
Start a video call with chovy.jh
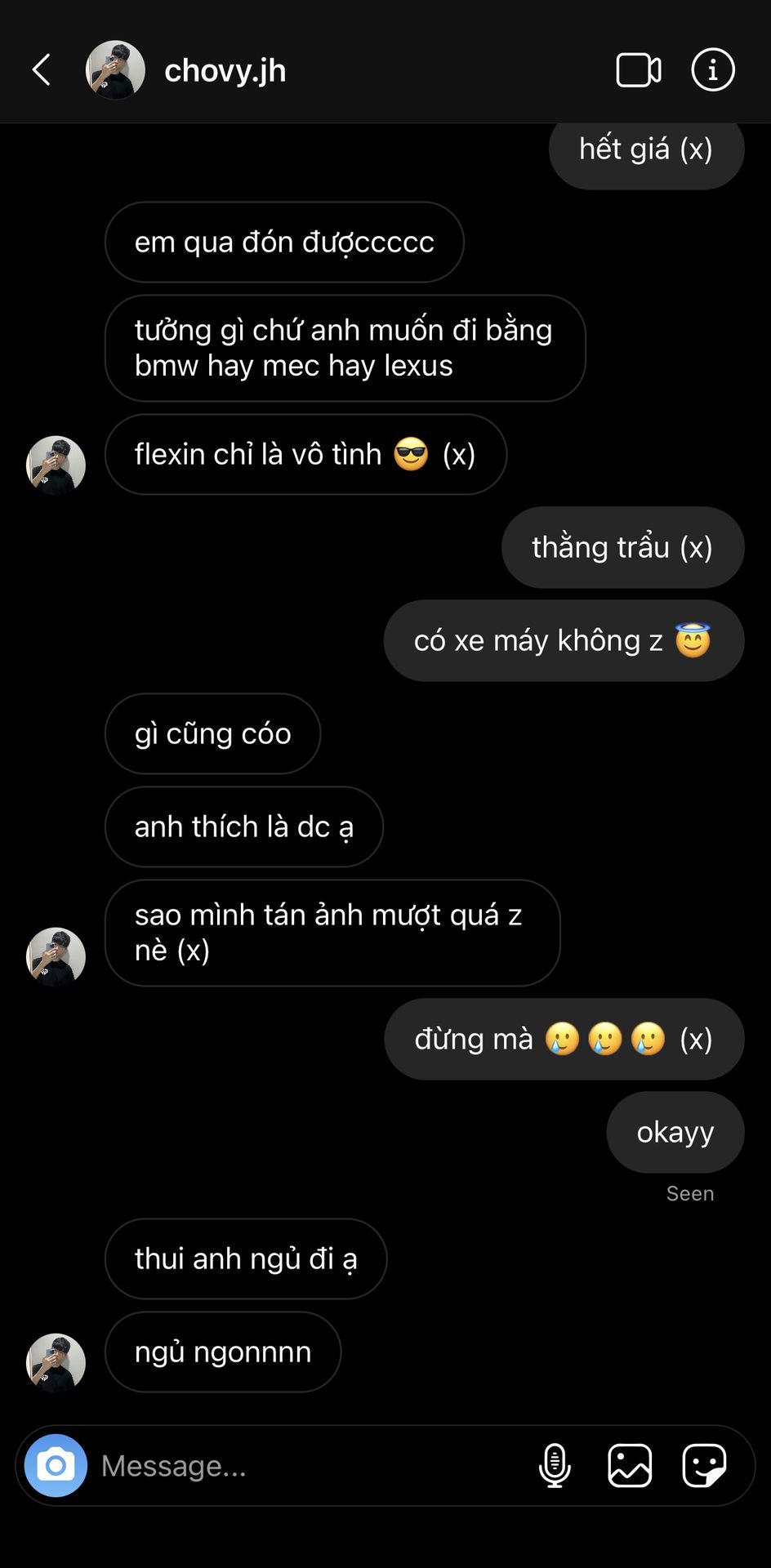click(x=639, y=70)
